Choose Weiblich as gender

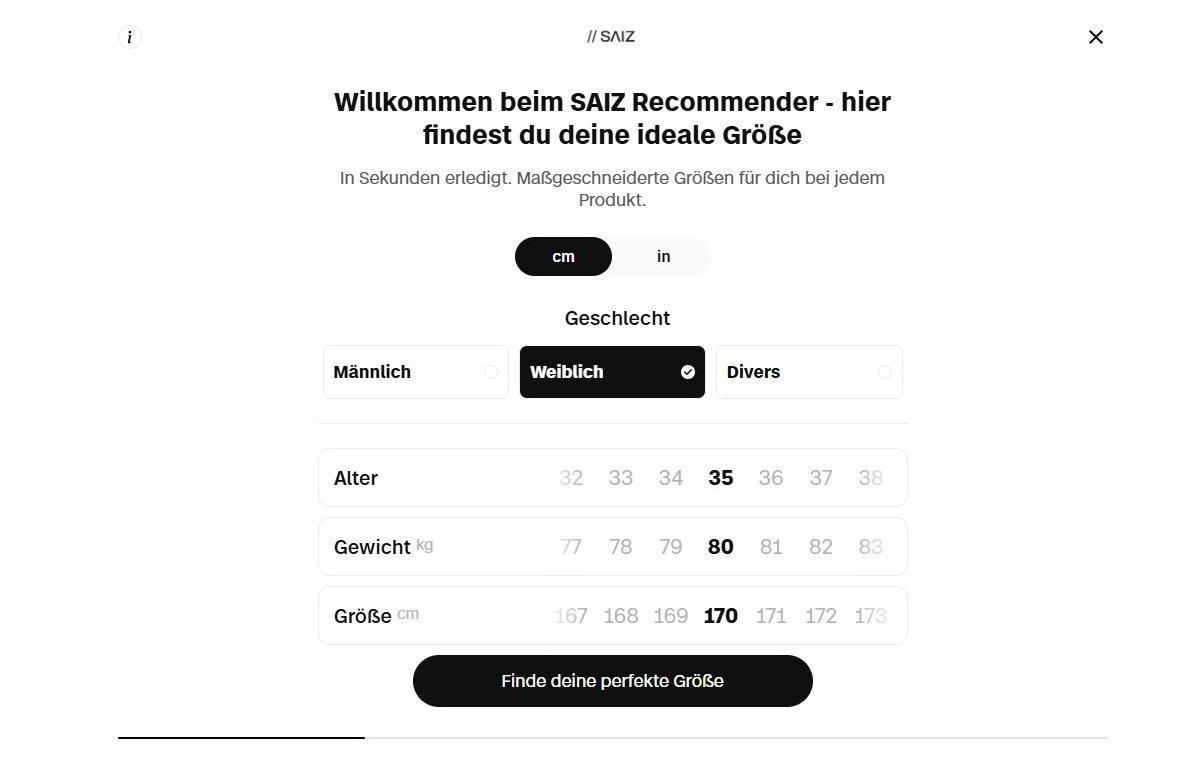click(x=612, y=372)
